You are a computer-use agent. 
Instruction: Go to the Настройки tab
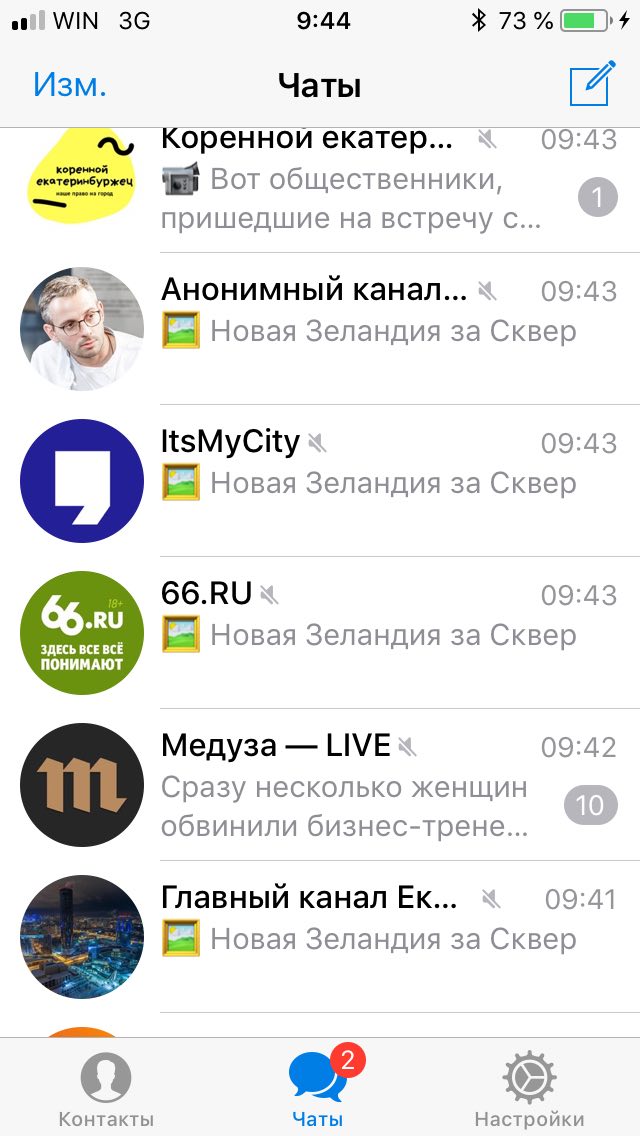pyautogui.click(x=529, y=1088)
